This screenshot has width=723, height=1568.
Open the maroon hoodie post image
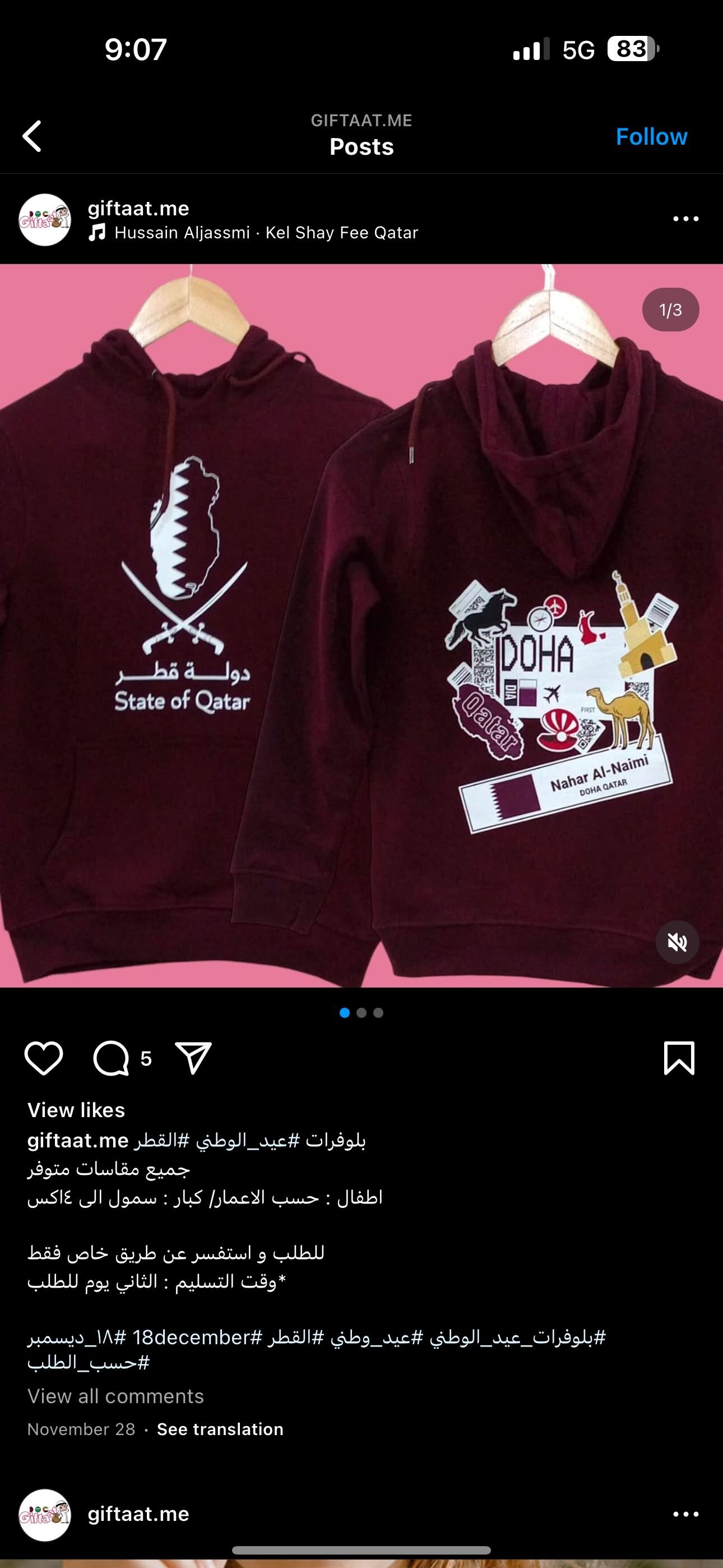coord(361,625)
